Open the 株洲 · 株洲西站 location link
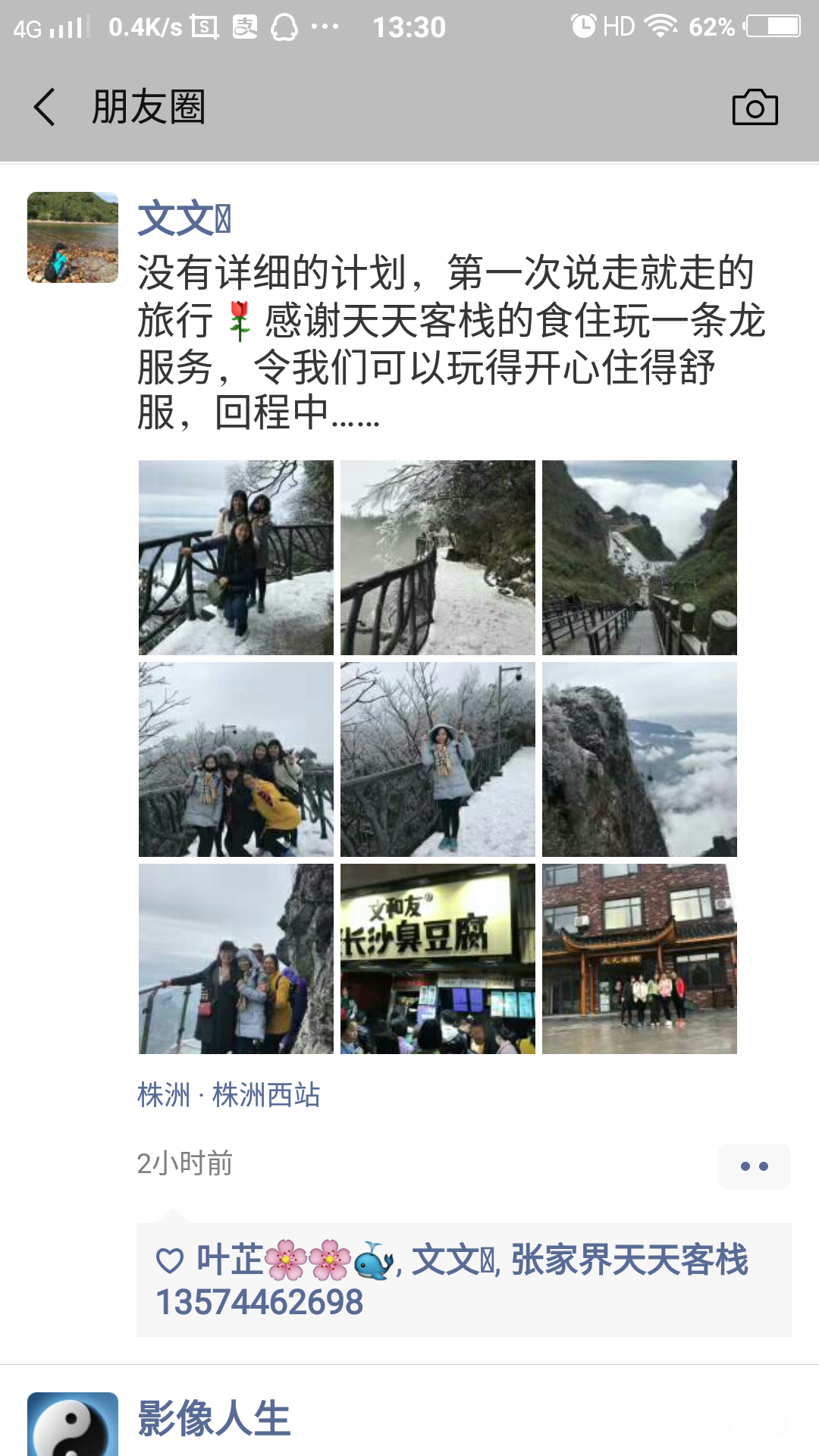This screenshot has height=1456, width=819. tap(228, 1094)
